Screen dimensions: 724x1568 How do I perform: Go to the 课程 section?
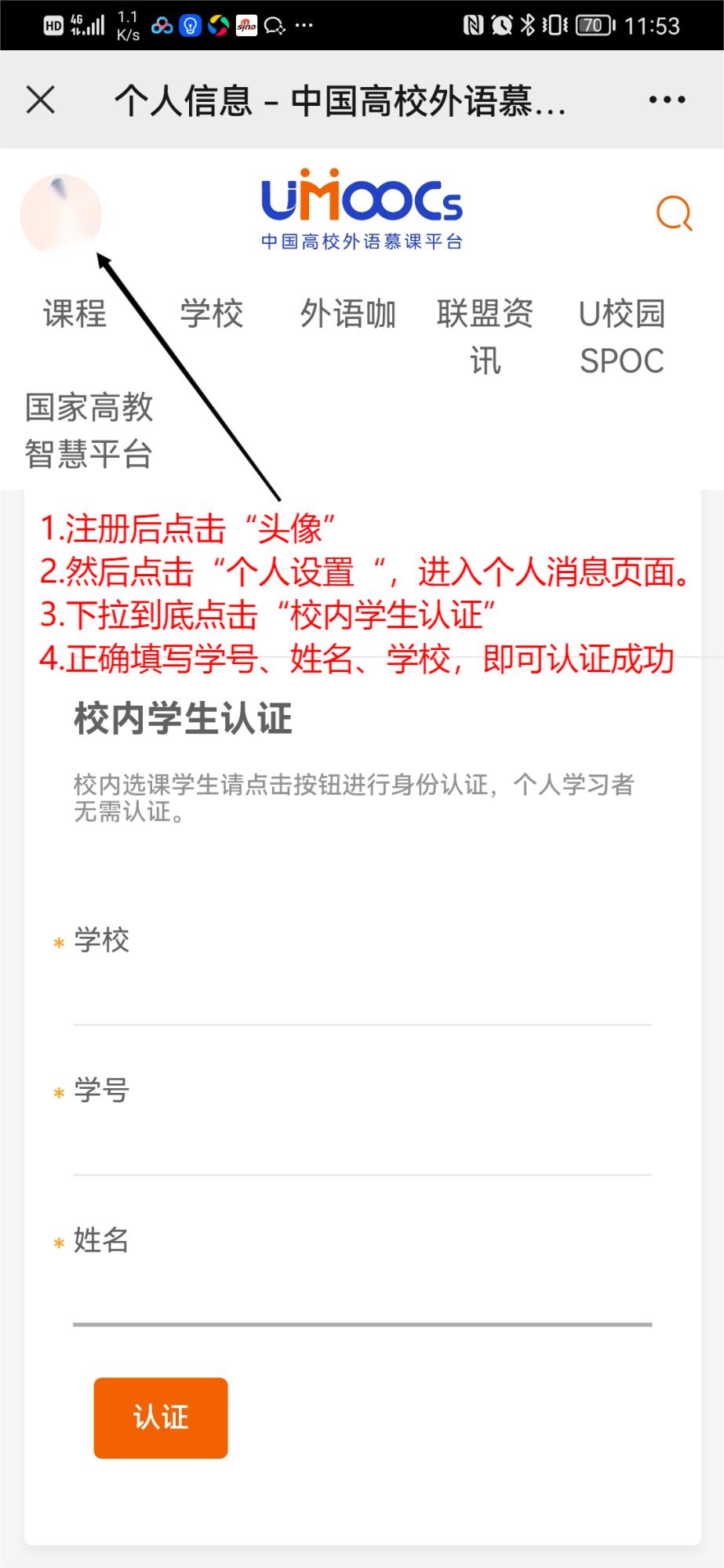(x=75, y=314)
